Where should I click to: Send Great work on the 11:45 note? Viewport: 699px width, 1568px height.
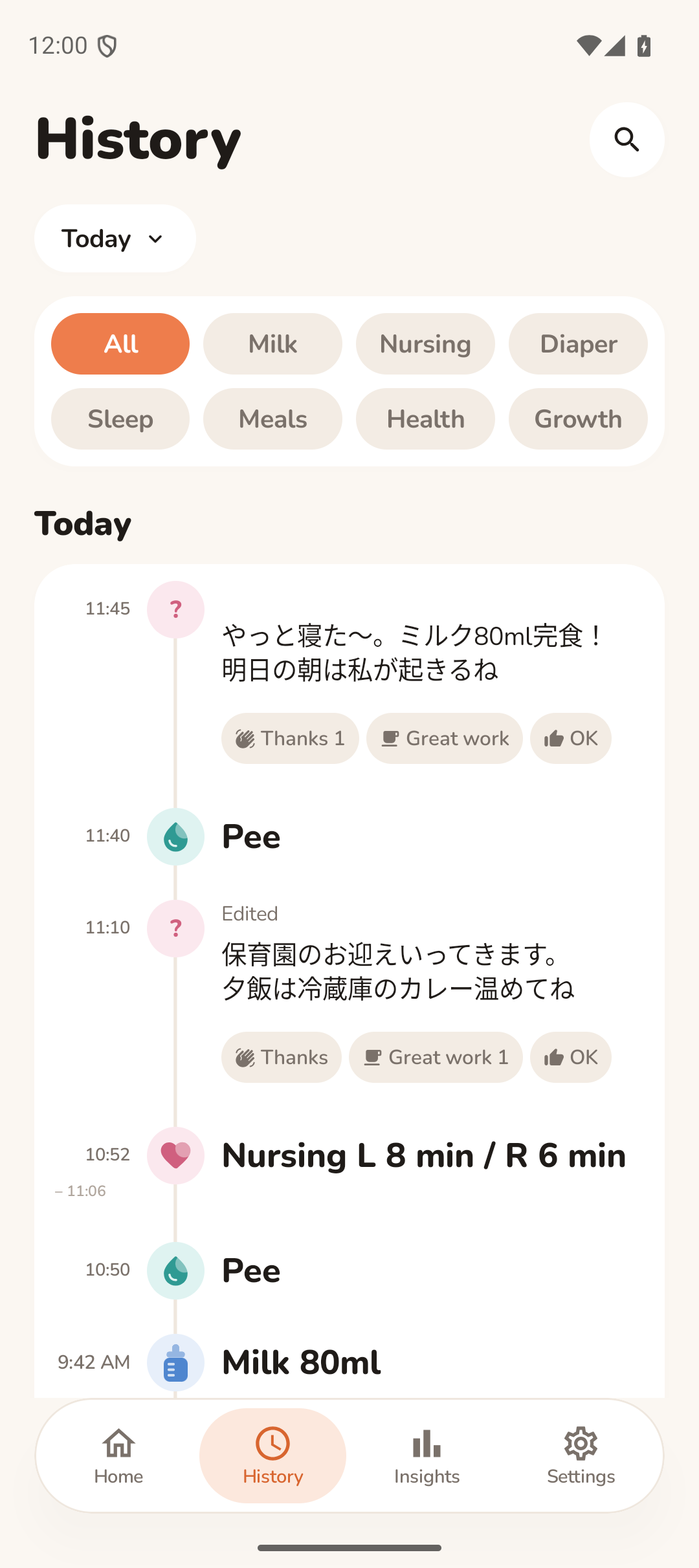point(445,739)
